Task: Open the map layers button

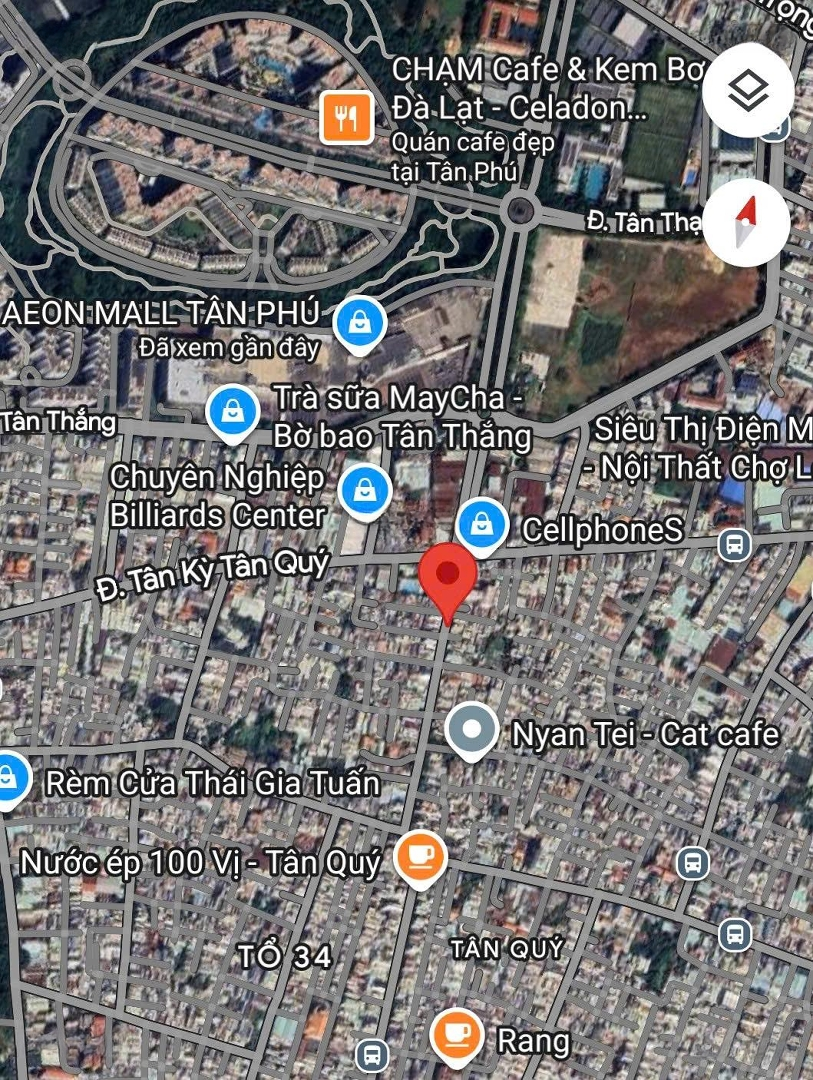Action: coord(748,92)
